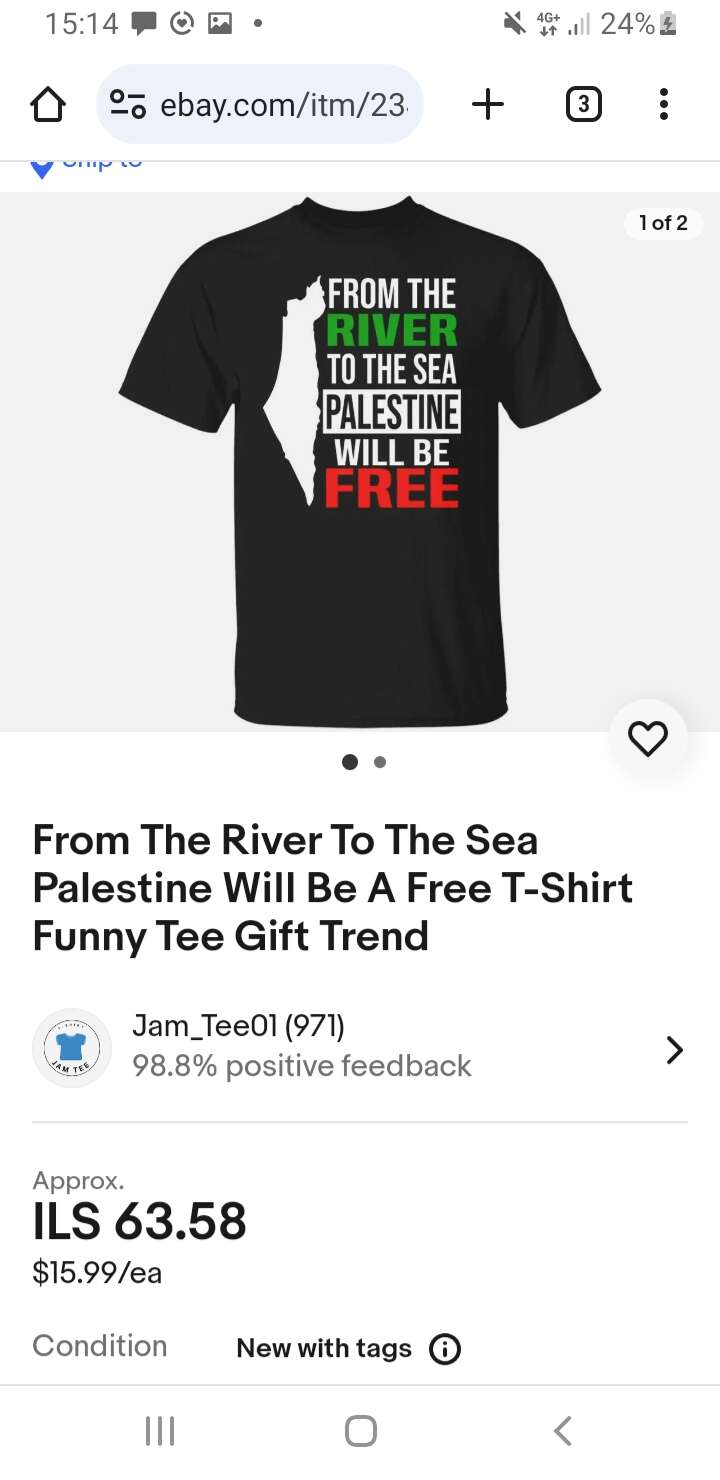Show info about New with tags condition
720x1480 pixels.
click(445, 1349)
